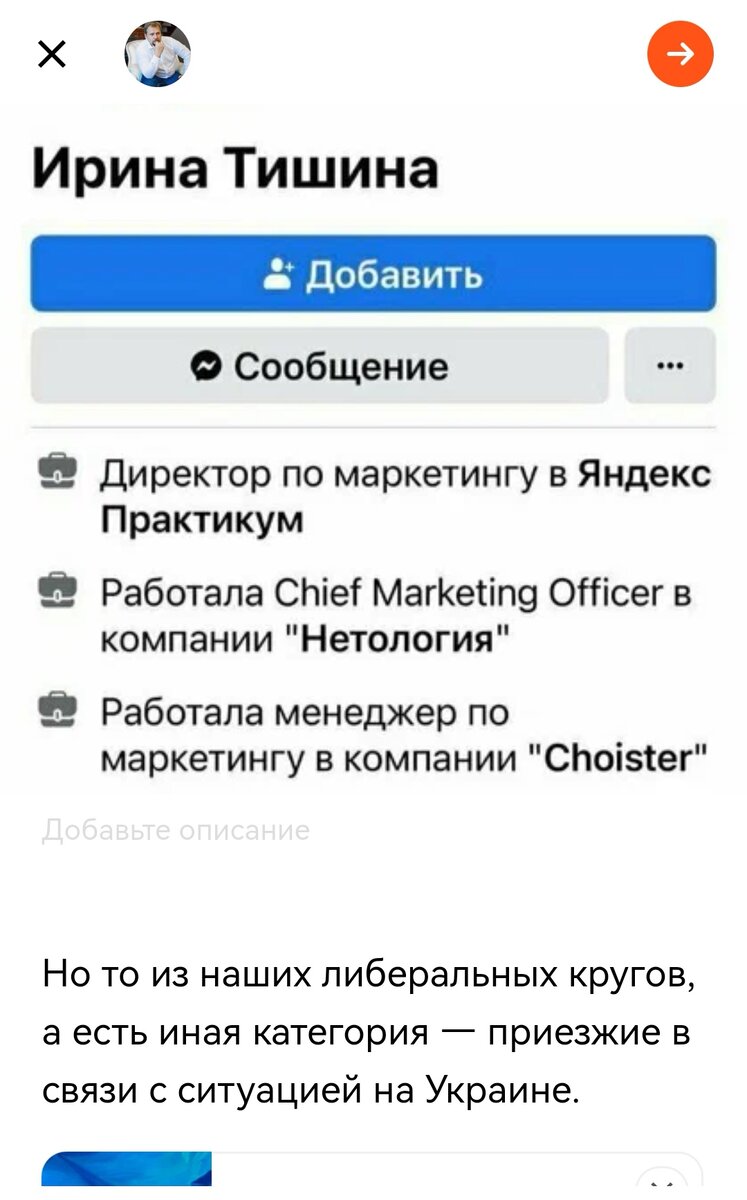The width and height of the screenshot is (747, 1200).
Task: Tap the orange arrow icon top right
Action: point(680,54)
